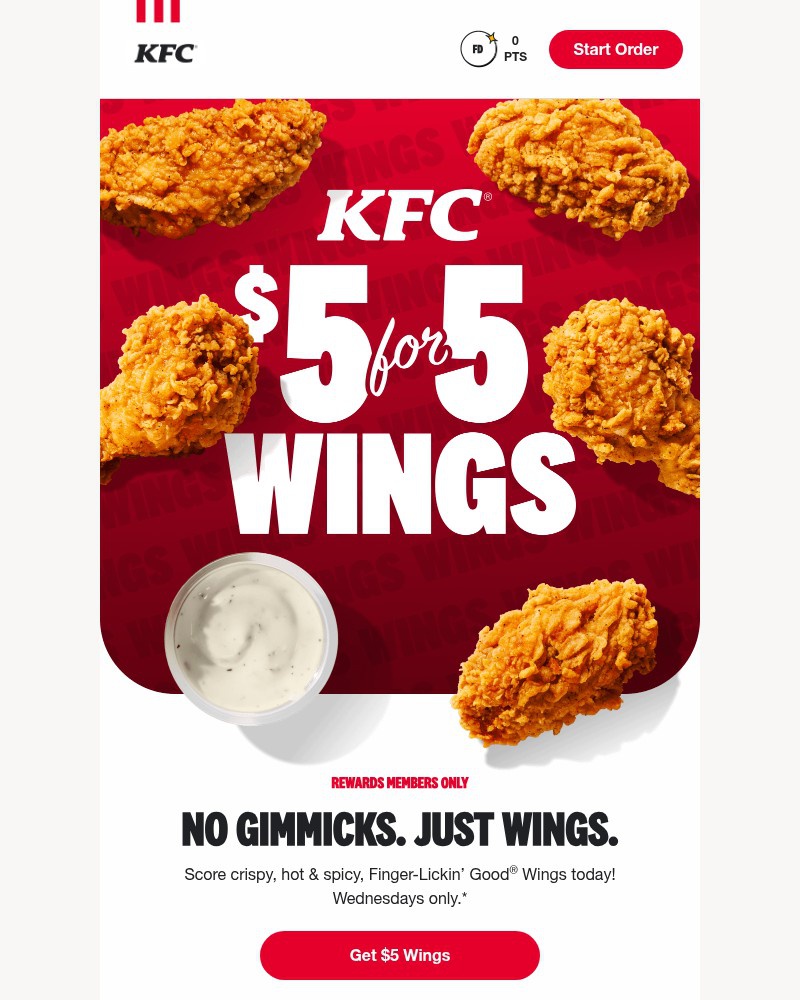Open the 0 PTS points balance
Viewport: 800px width, 1000px height.
click(x=515, y=48)
